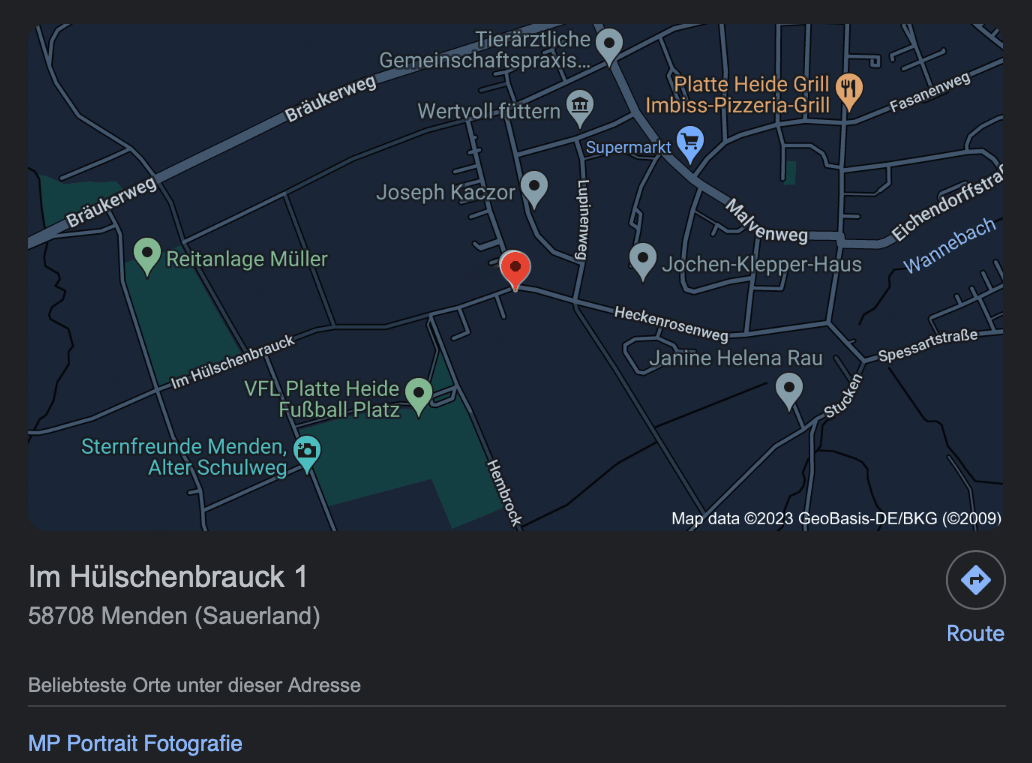The width and height of the screenshot is (1032, 763).
Task: Select the Joseph Kaczor map pin
Action: 535,187
